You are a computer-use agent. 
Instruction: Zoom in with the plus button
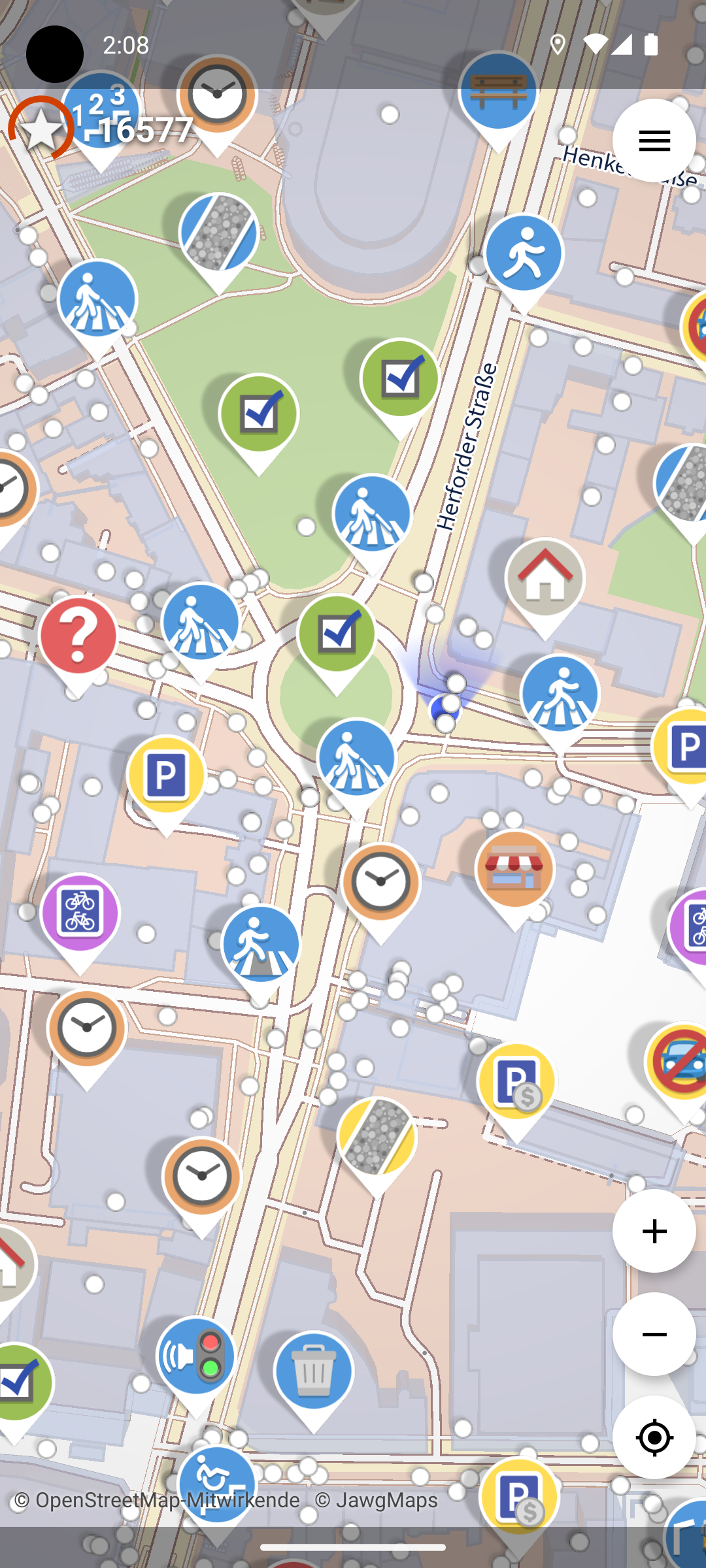coord(654,1231)
